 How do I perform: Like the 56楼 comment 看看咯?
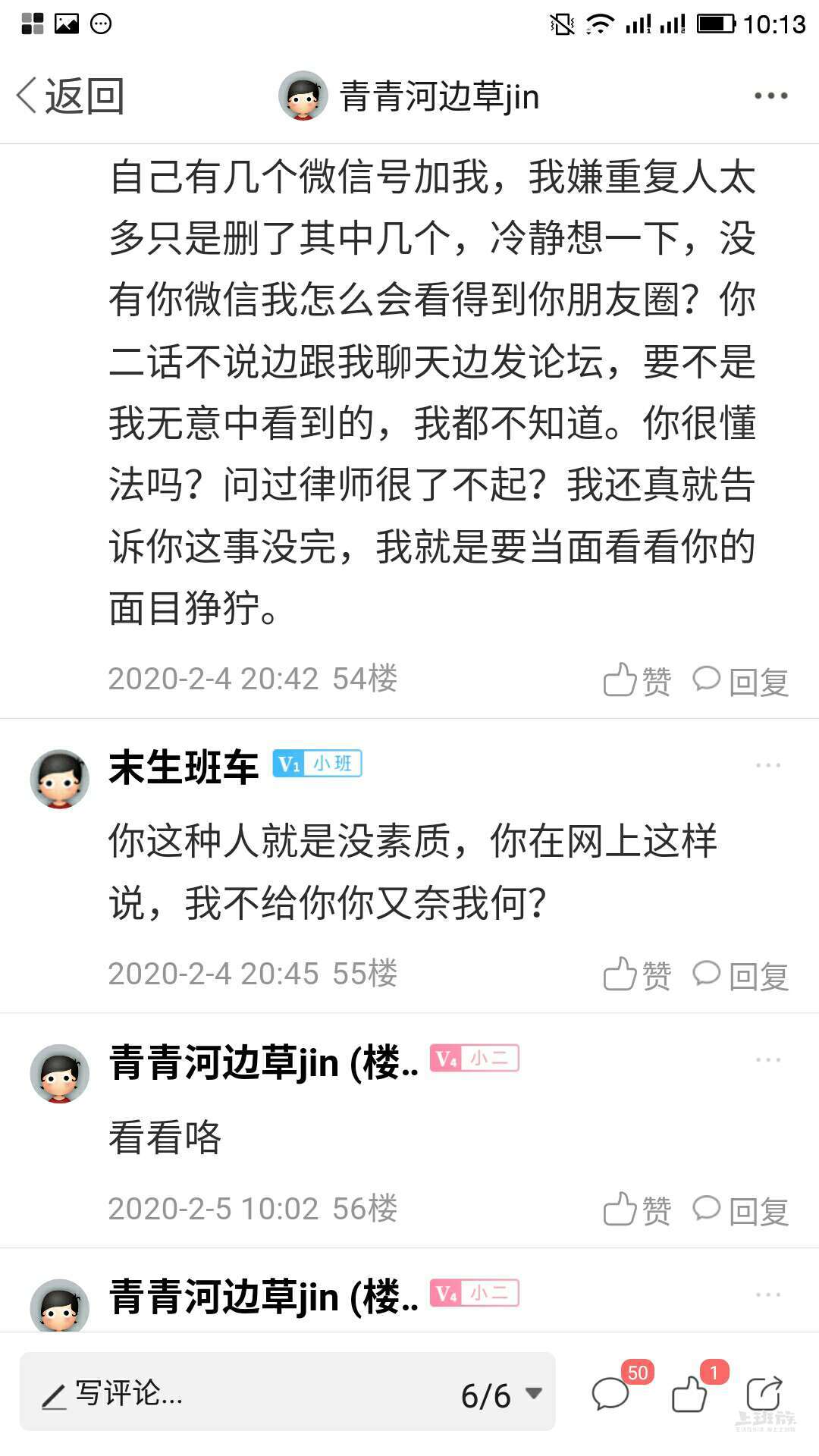coord(637,1210)
